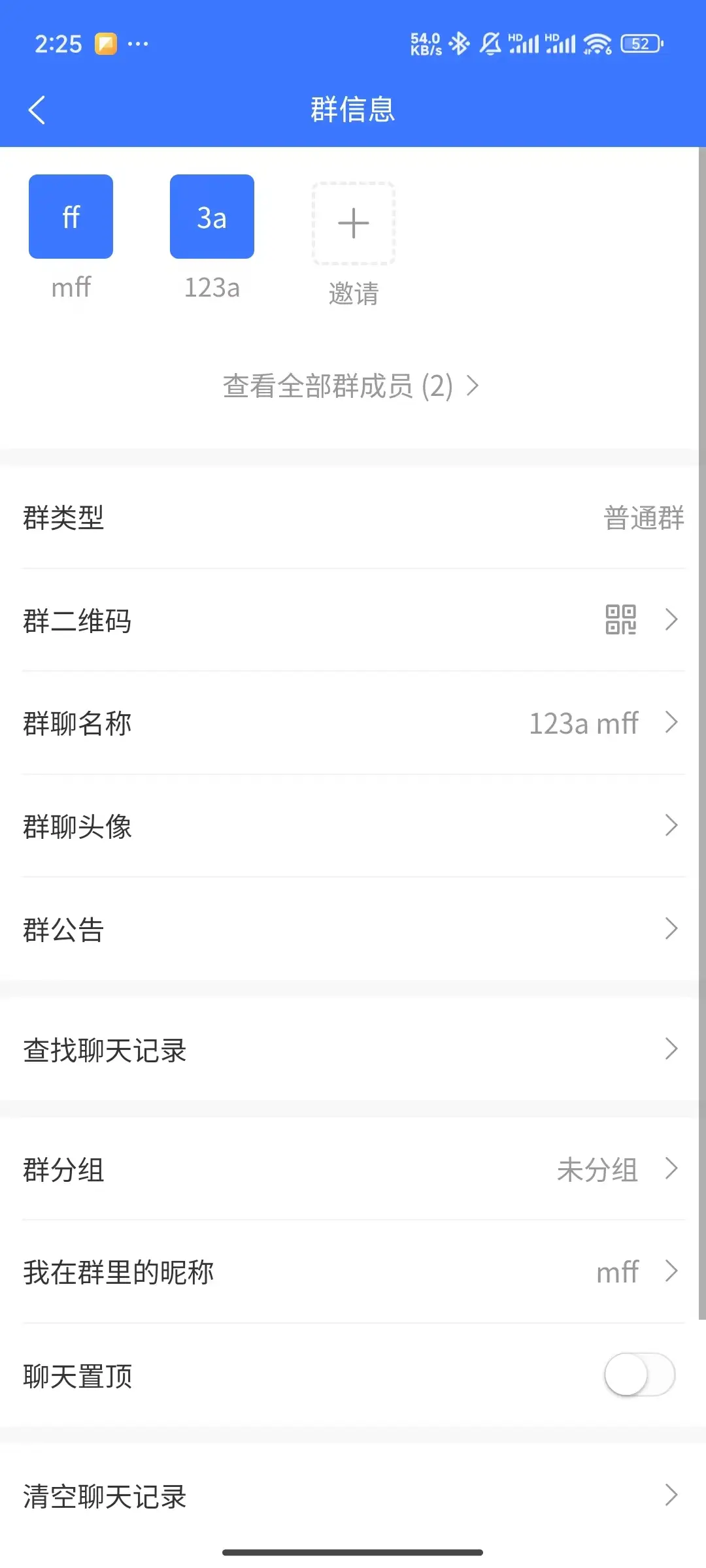Image resolution: width=706 pixels, height=1568 pixels.
Task: Open member 123a's avatar
Action: click(x=212, y=216)
